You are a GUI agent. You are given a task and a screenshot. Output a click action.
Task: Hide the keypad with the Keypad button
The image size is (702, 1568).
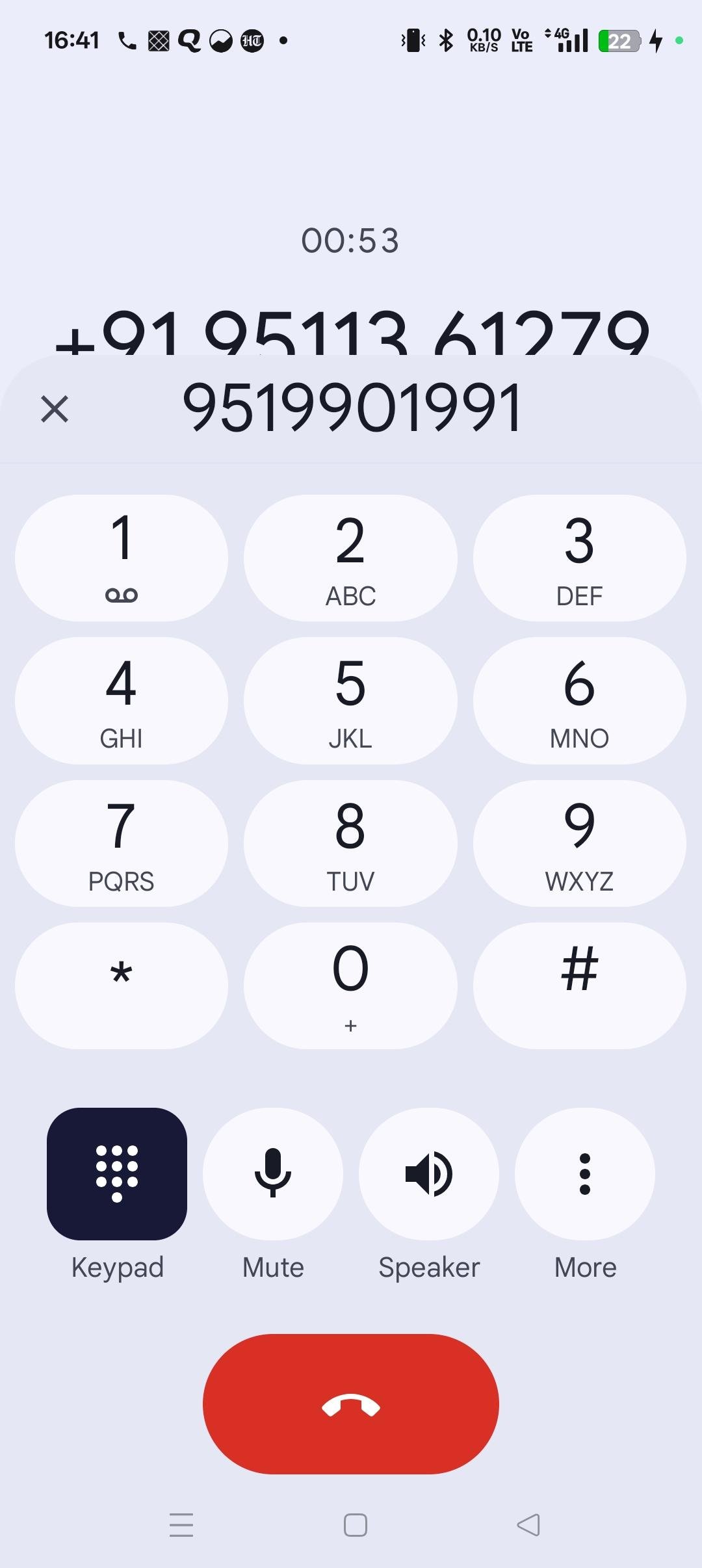tap(117, 1174)
